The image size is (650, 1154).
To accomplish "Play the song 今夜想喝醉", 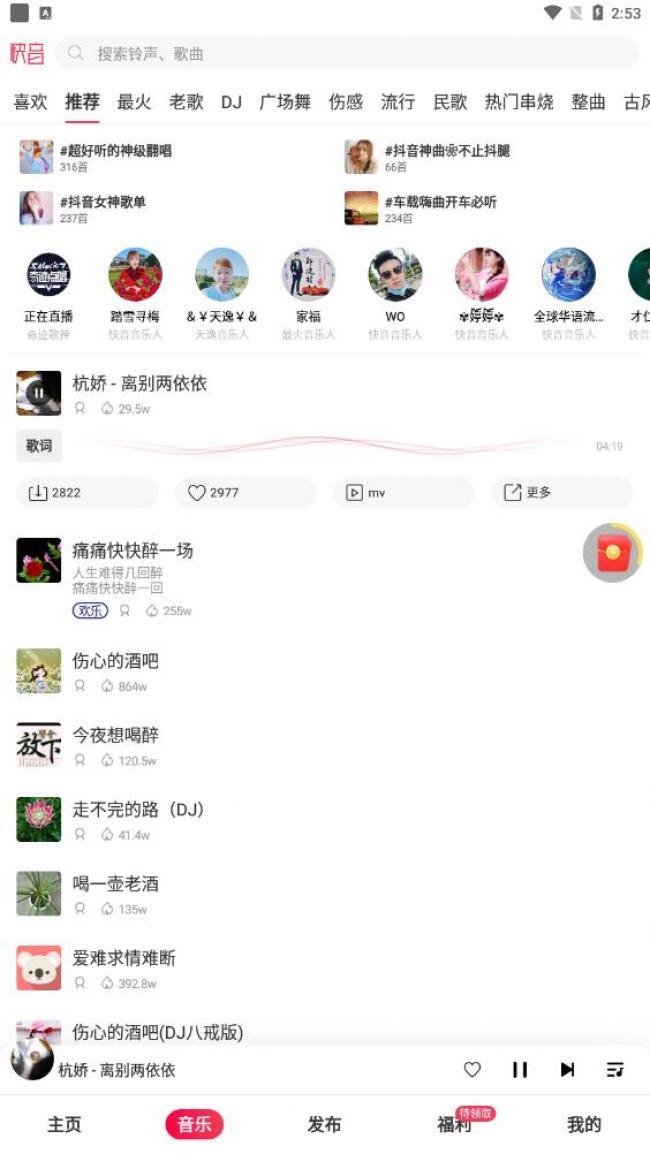I will 325,746.
